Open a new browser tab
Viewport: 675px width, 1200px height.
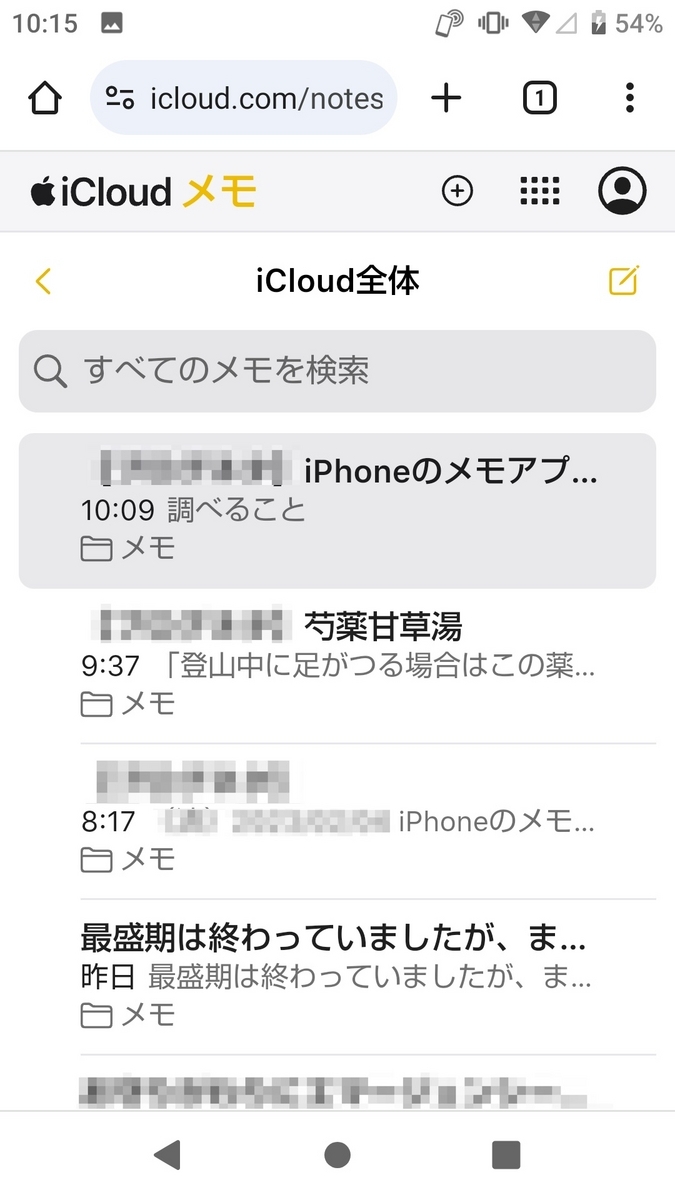pyautogui.click(x=446, y=98)
